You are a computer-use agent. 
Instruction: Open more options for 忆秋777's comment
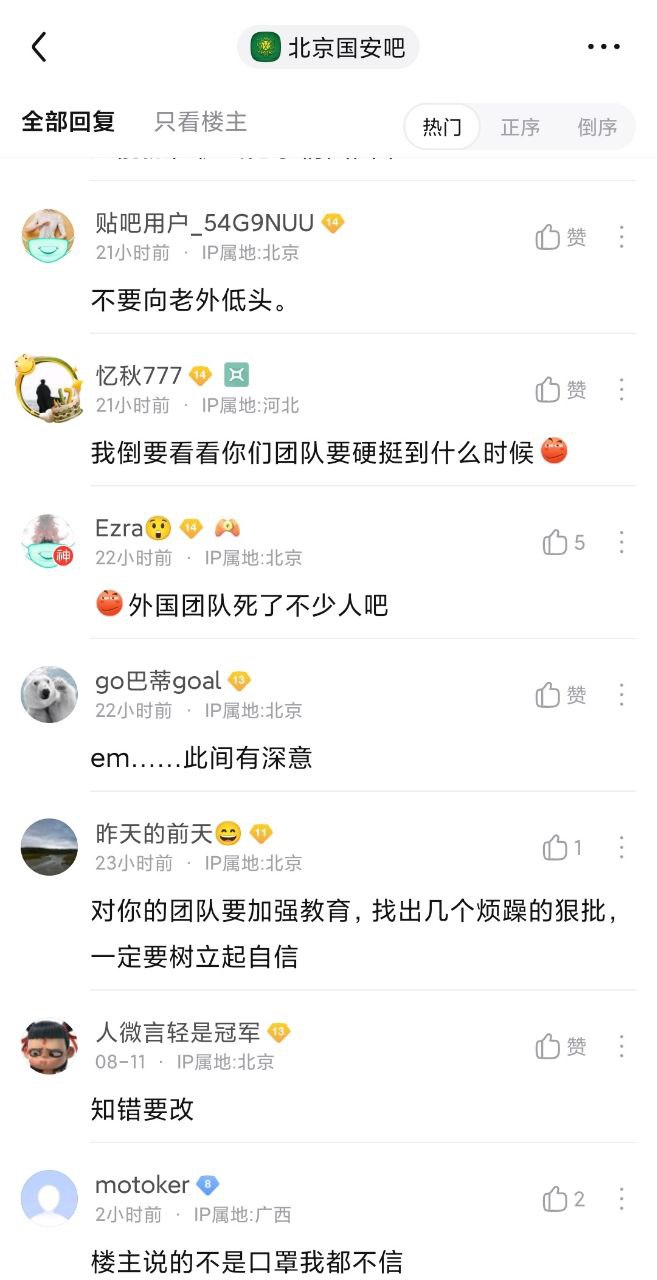[x=621, y=390]
